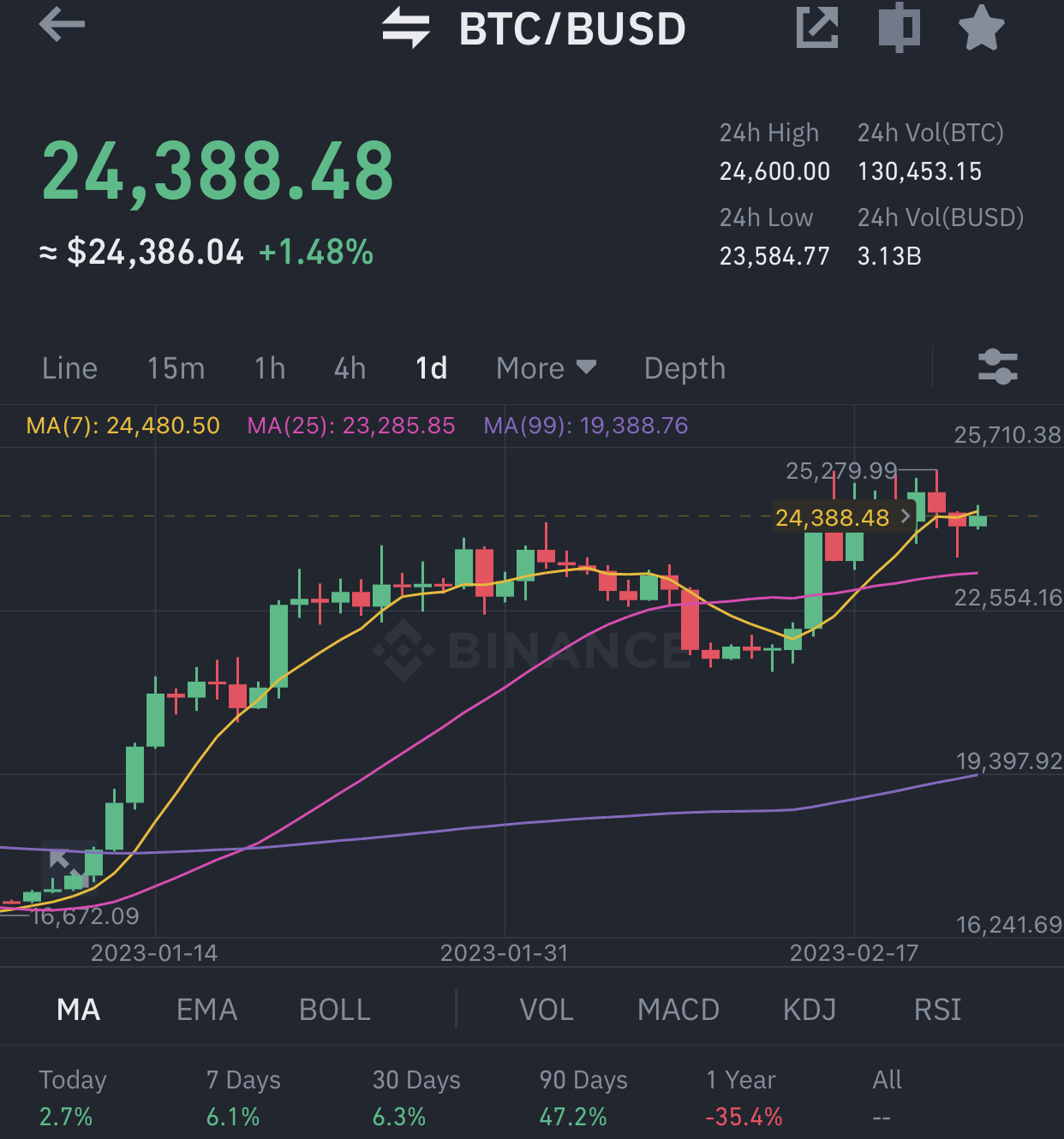1064x1139 pixels.
Task: Show the RSI indicator
Action: (x=937, y=1010)
